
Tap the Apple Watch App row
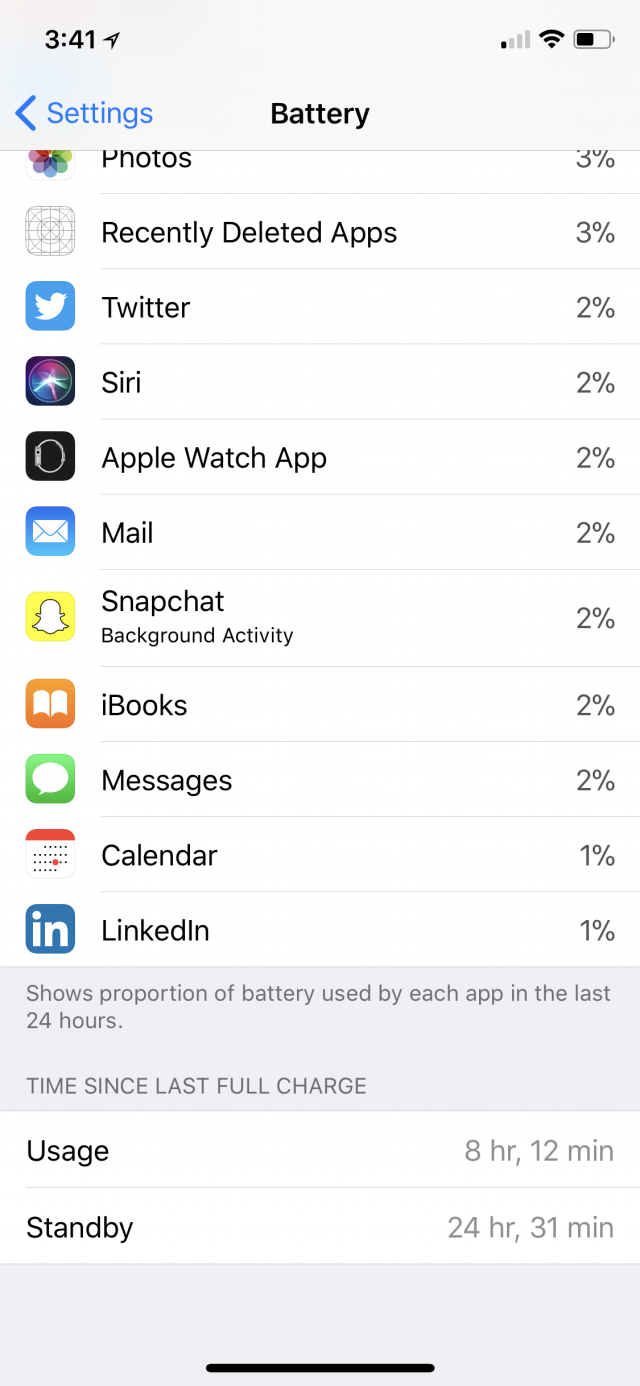pyautogui.click(x=320, y=457)
